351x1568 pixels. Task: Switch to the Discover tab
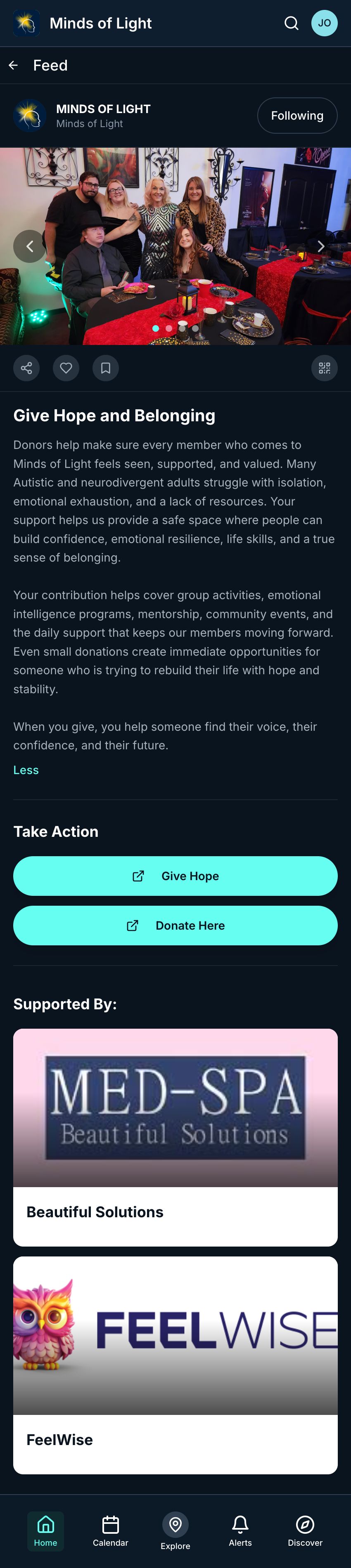click(x=305, y=1530)
